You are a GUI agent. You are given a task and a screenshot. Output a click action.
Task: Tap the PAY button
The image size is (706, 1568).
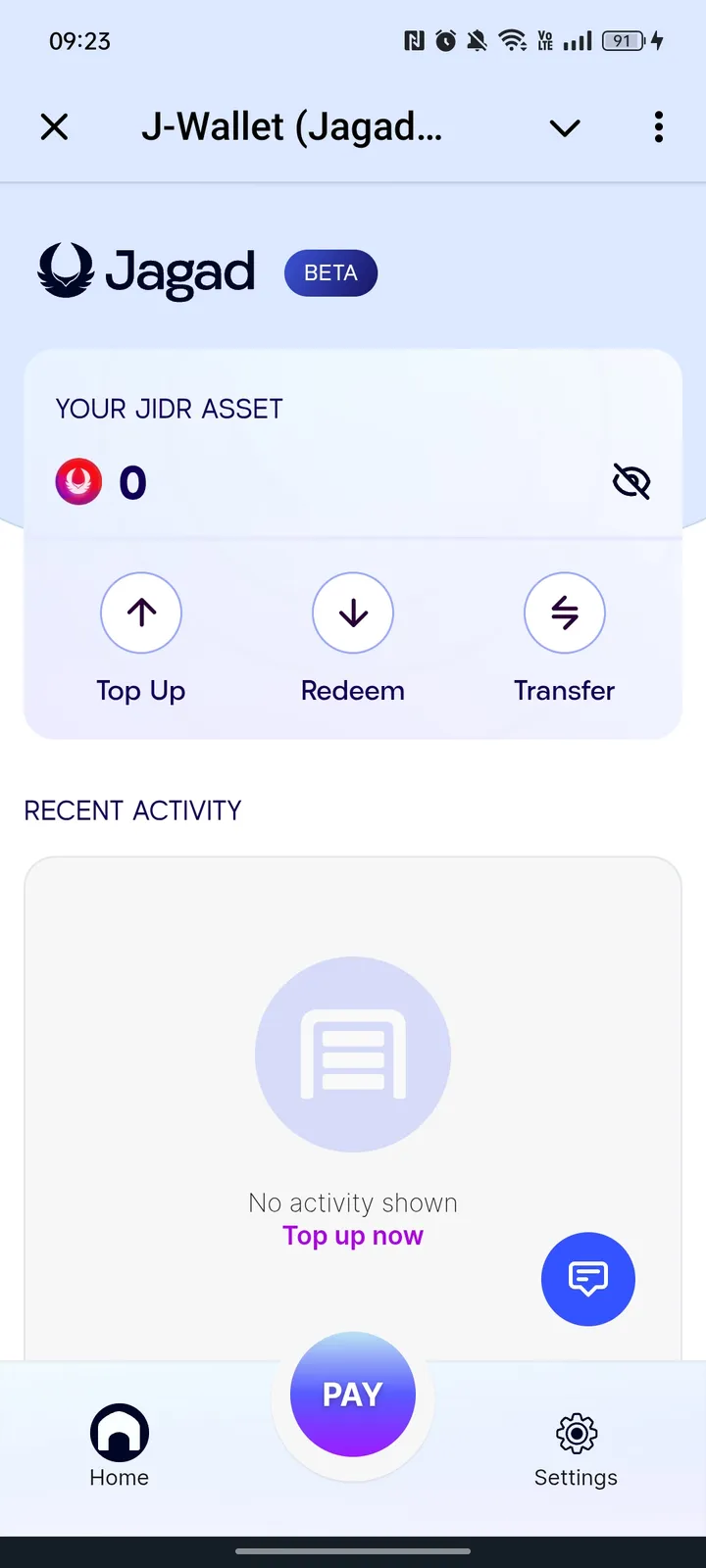click(x=353, y=1395)
